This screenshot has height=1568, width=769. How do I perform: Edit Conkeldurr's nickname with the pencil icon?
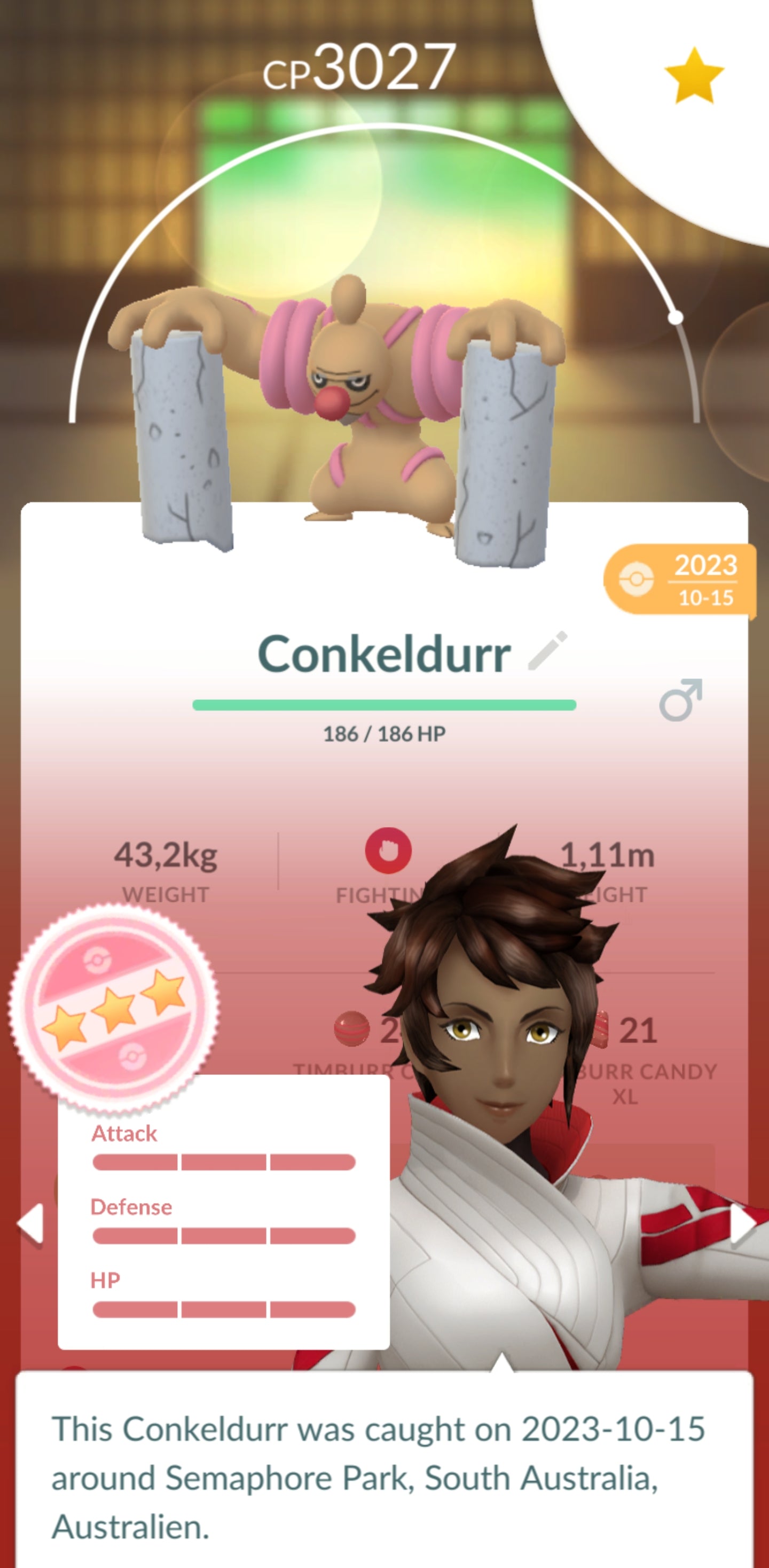[x=547, y=651]
